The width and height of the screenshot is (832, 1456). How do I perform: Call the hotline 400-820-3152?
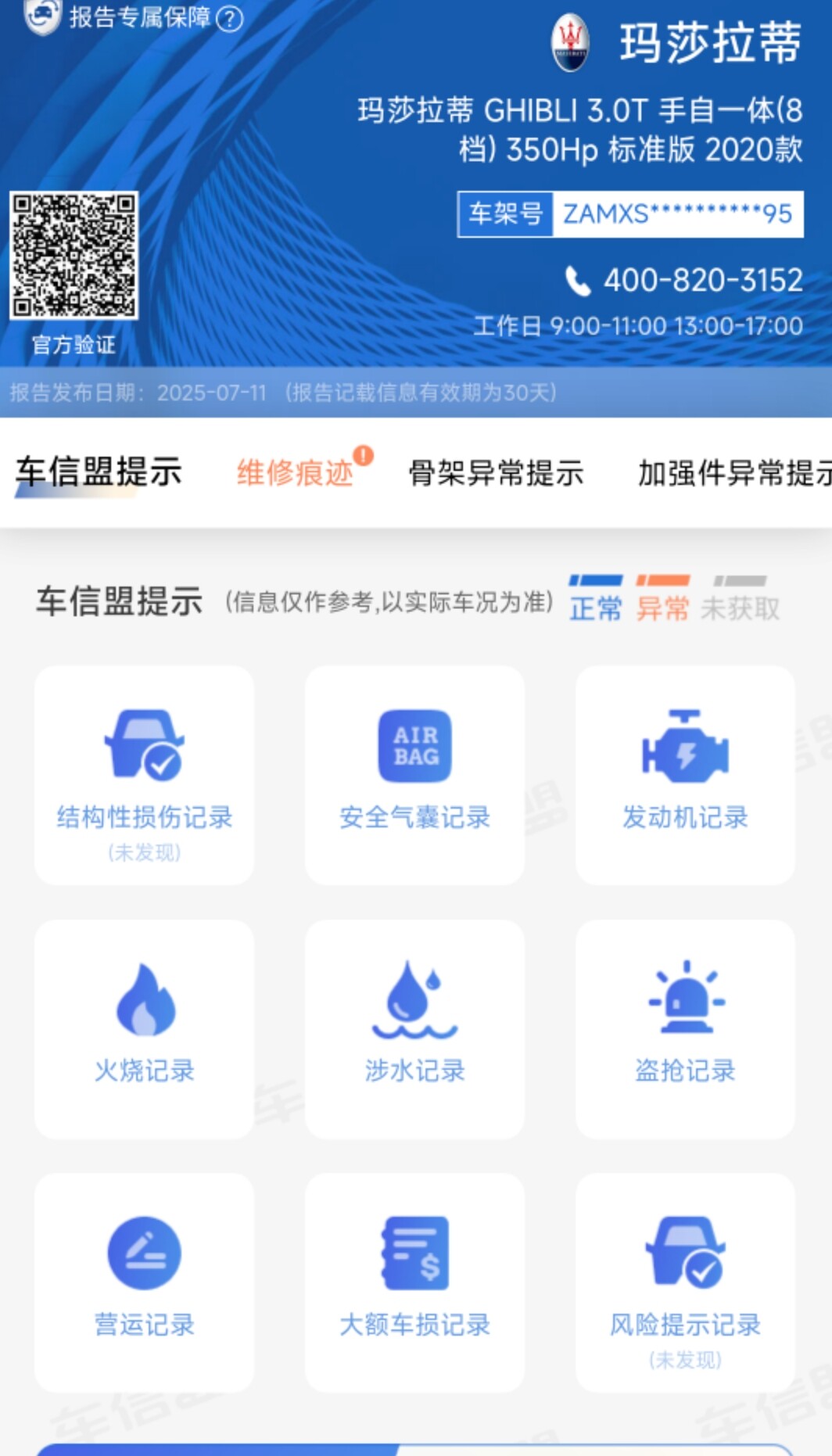pyautogui.click(x=684, y=280)
